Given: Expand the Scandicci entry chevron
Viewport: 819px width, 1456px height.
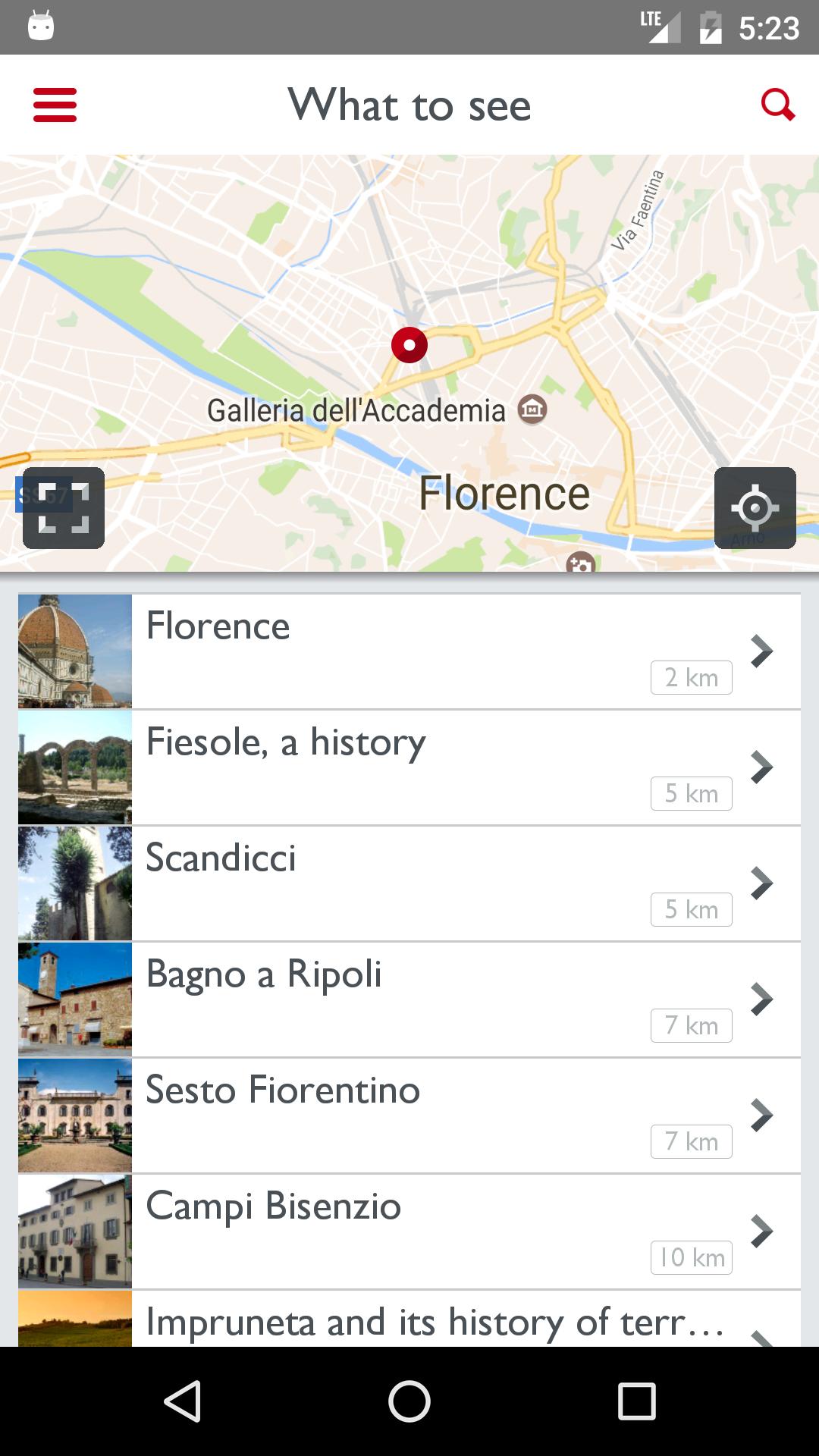Looking at the screenshot, I should point(761,883).
